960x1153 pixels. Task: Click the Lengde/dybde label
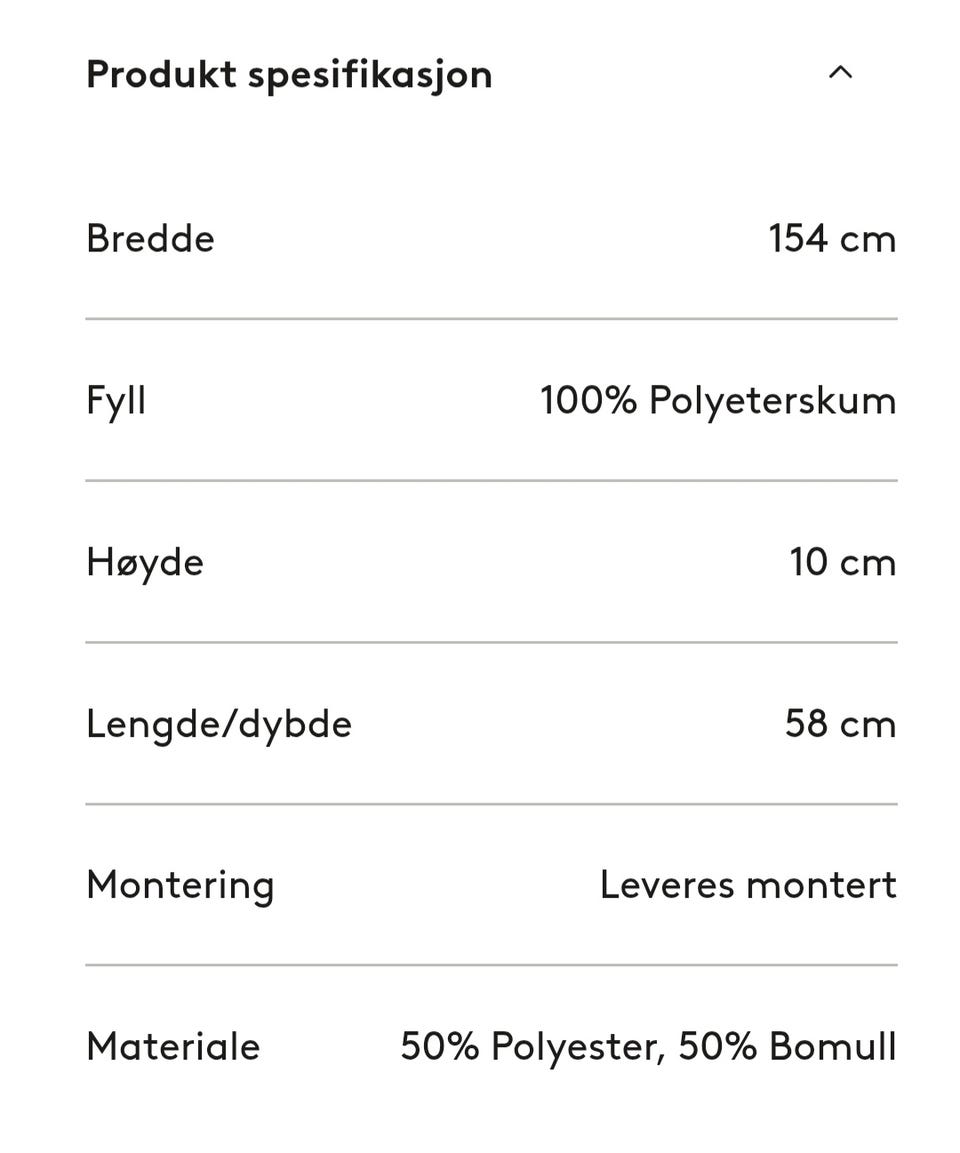pos(218,723)
